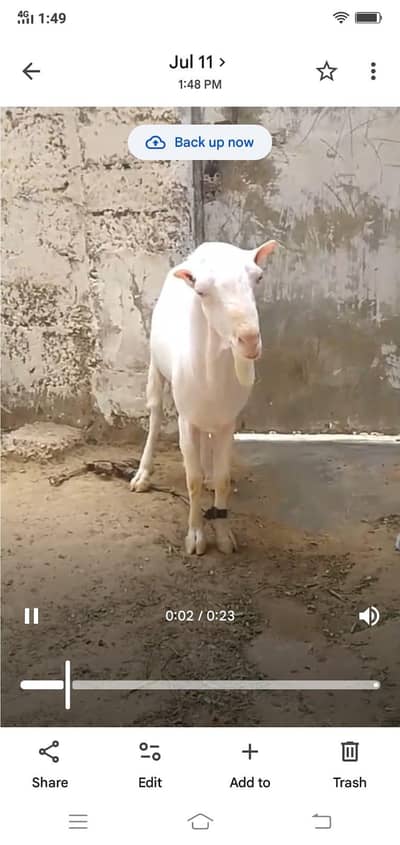Mark this video as favorite with star
The height and width of the screenshot is (845, 400).
click(326, 71)
